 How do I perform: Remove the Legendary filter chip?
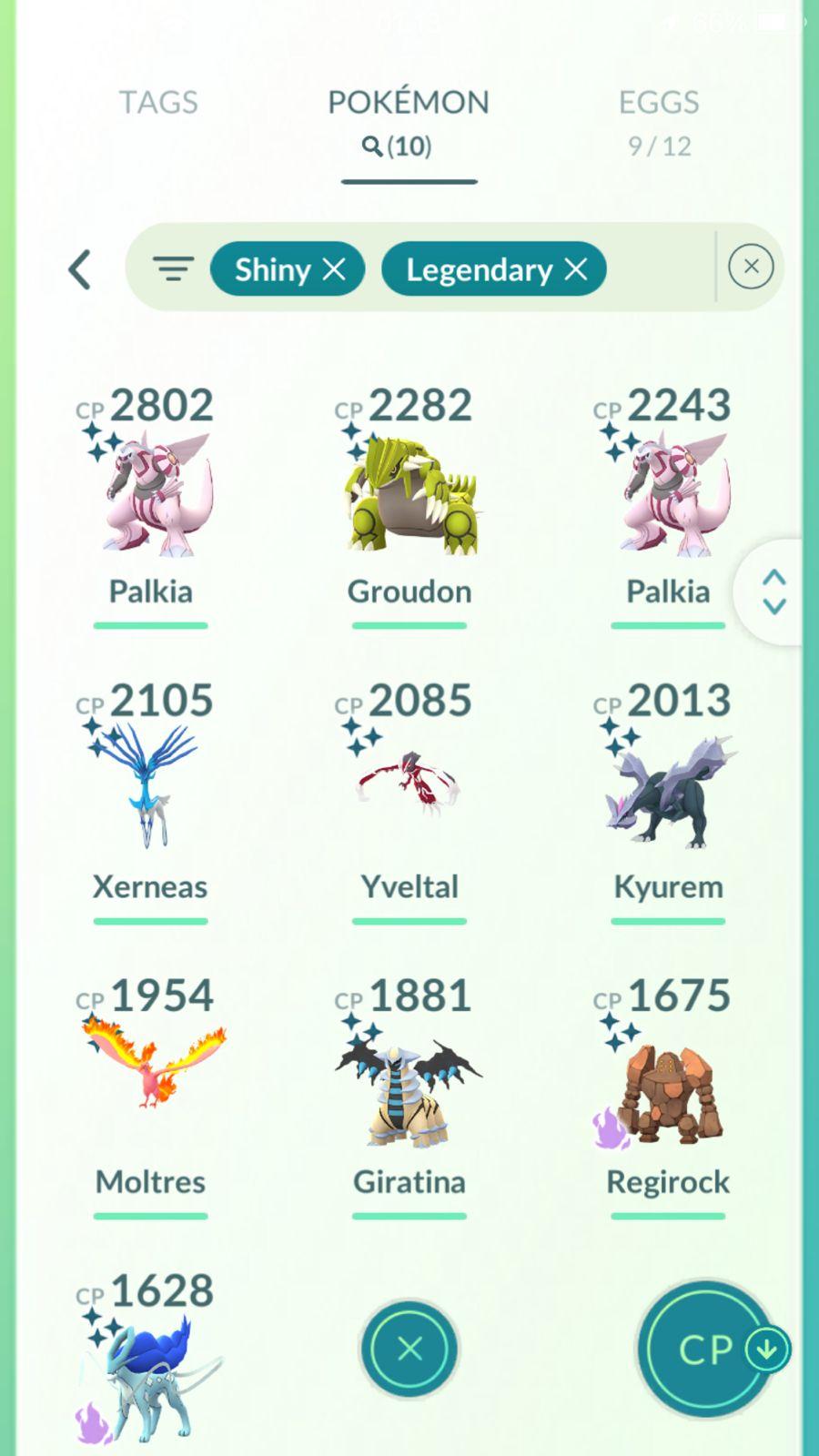(576, 269)
